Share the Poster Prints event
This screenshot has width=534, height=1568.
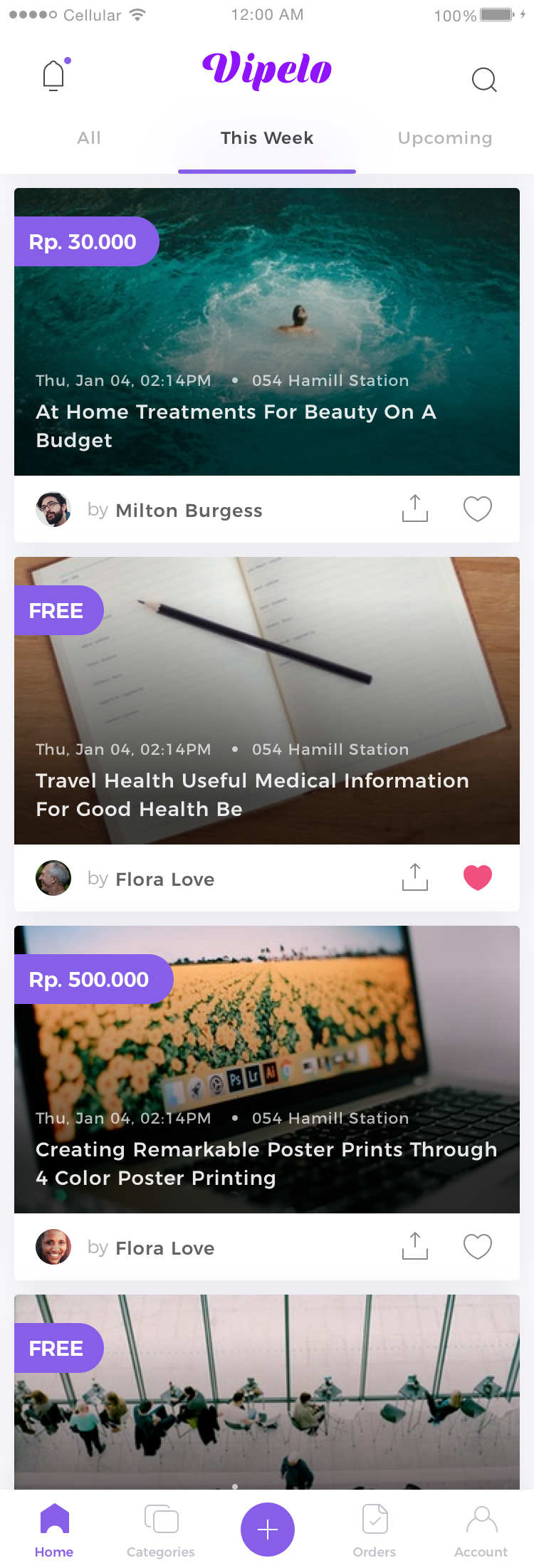click(x=415, y=1247)
